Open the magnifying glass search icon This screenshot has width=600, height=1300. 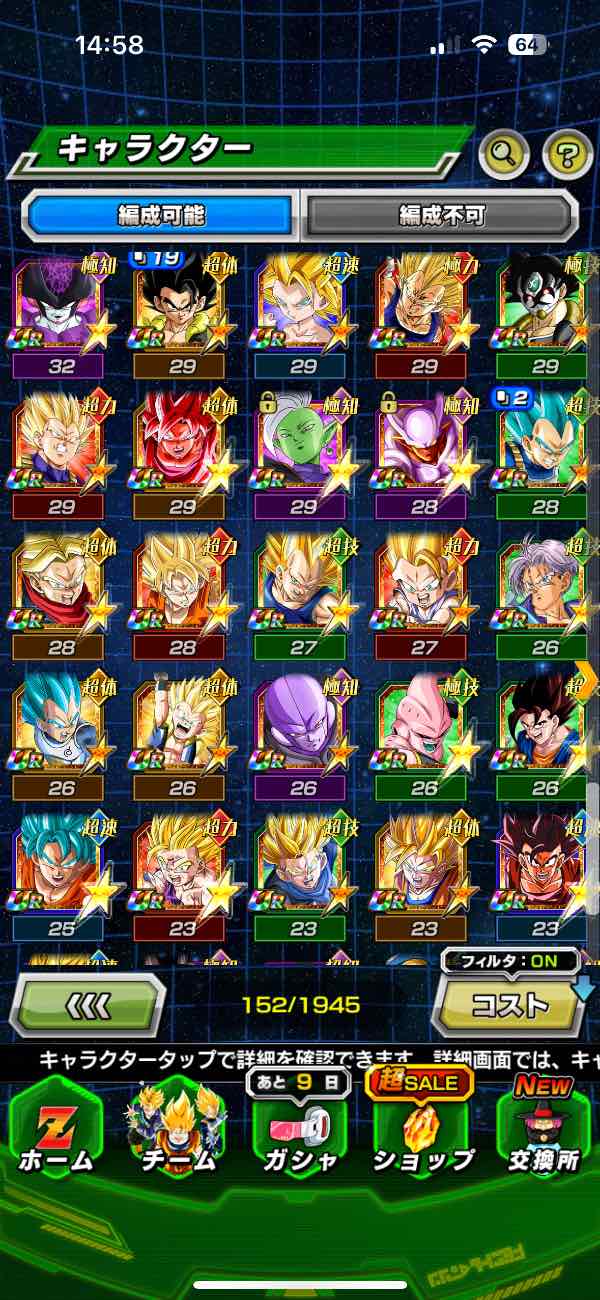[504, 153]
